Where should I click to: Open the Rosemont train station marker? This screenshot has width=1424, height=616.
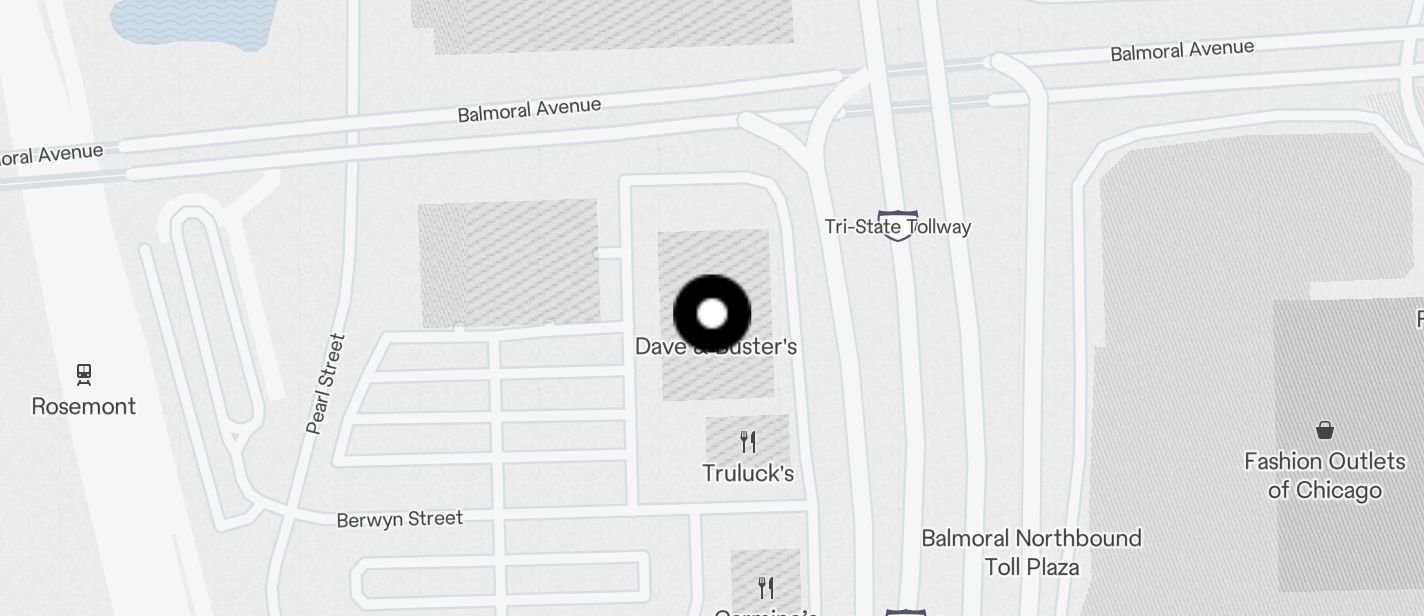84,376
